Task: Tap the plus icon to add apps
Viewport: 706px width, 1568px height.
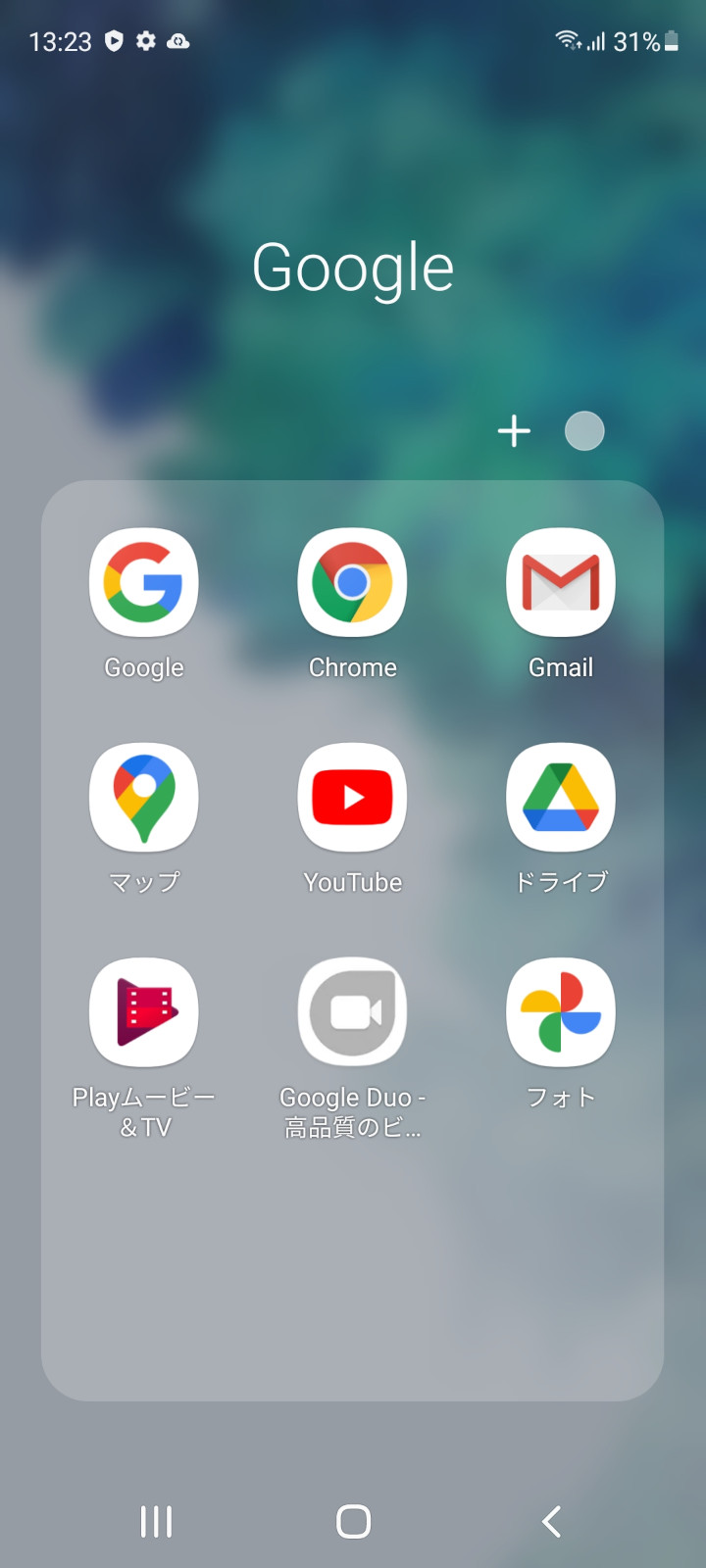Action: pos(514,431)
